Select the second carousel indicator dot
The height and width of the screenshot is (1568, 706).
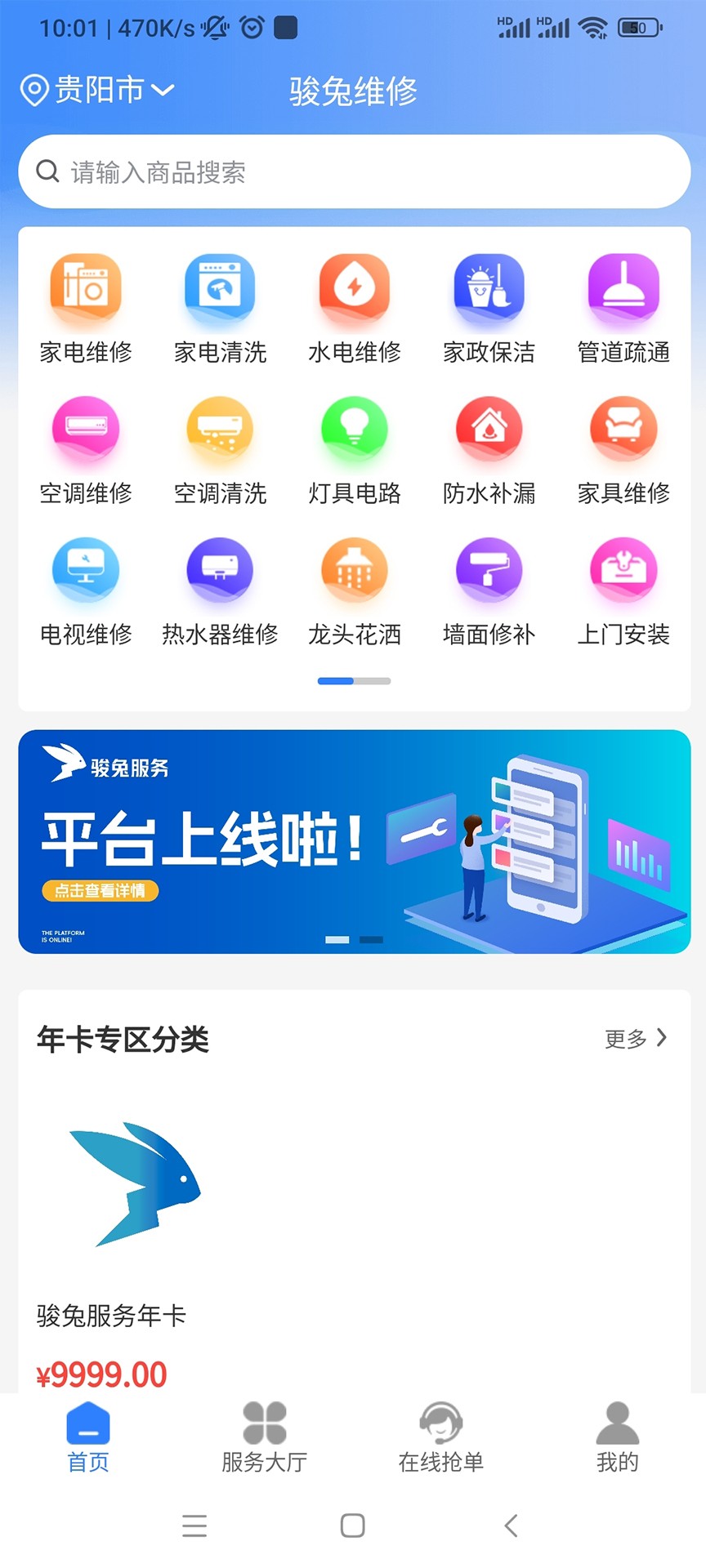(x=371, y=939)
